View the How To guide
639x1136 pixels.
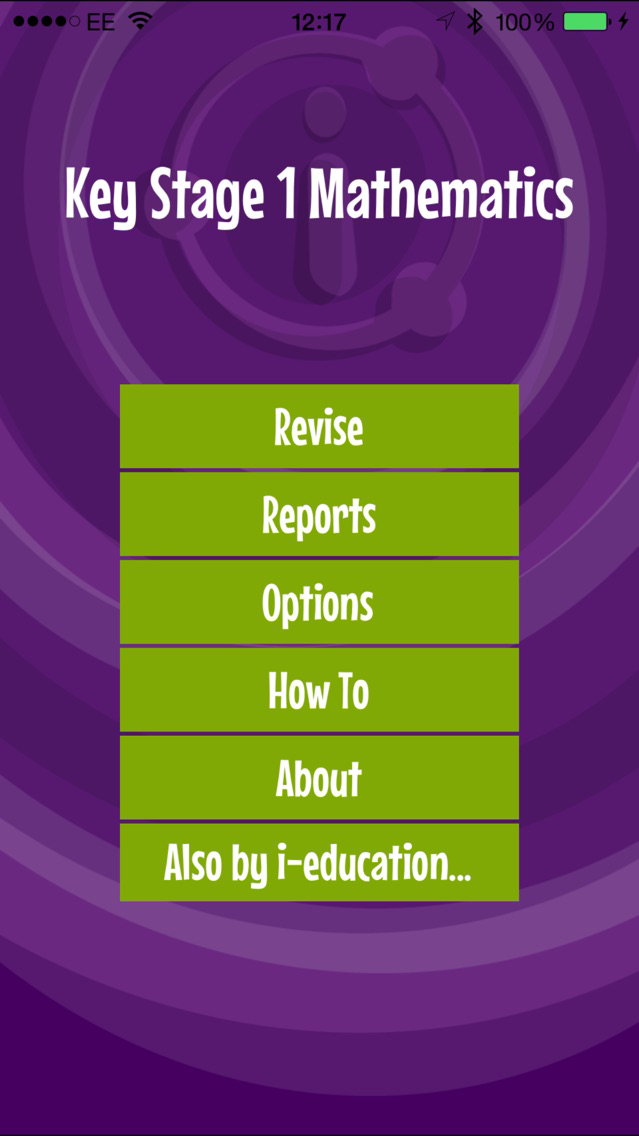319,690
